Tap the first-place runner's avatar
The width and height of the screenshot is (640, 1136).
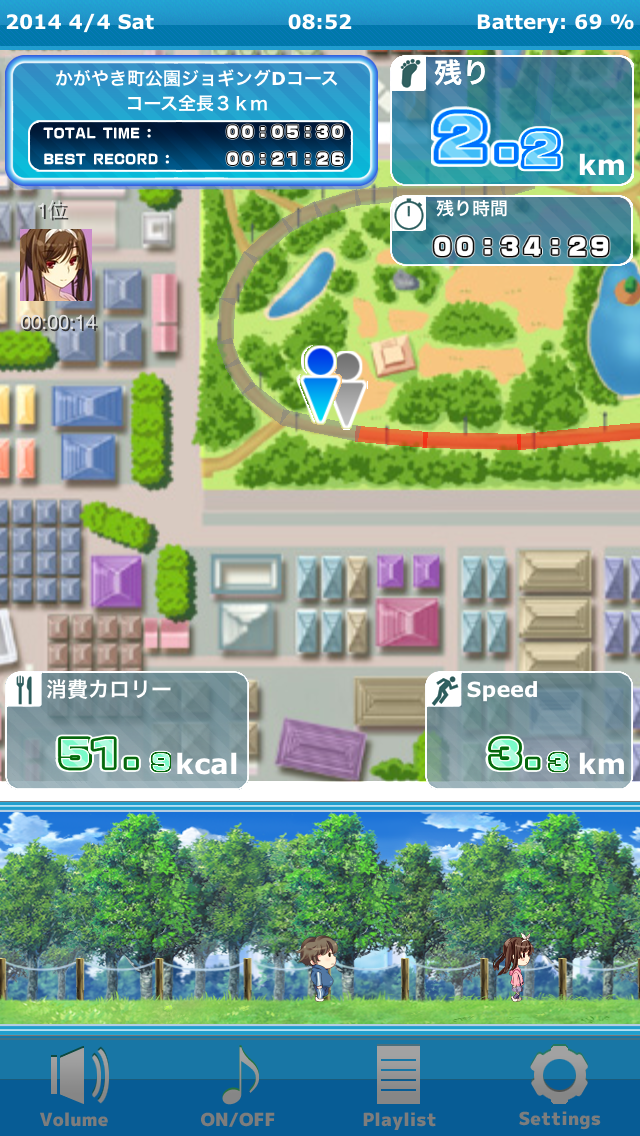click(x=56, y=264)
